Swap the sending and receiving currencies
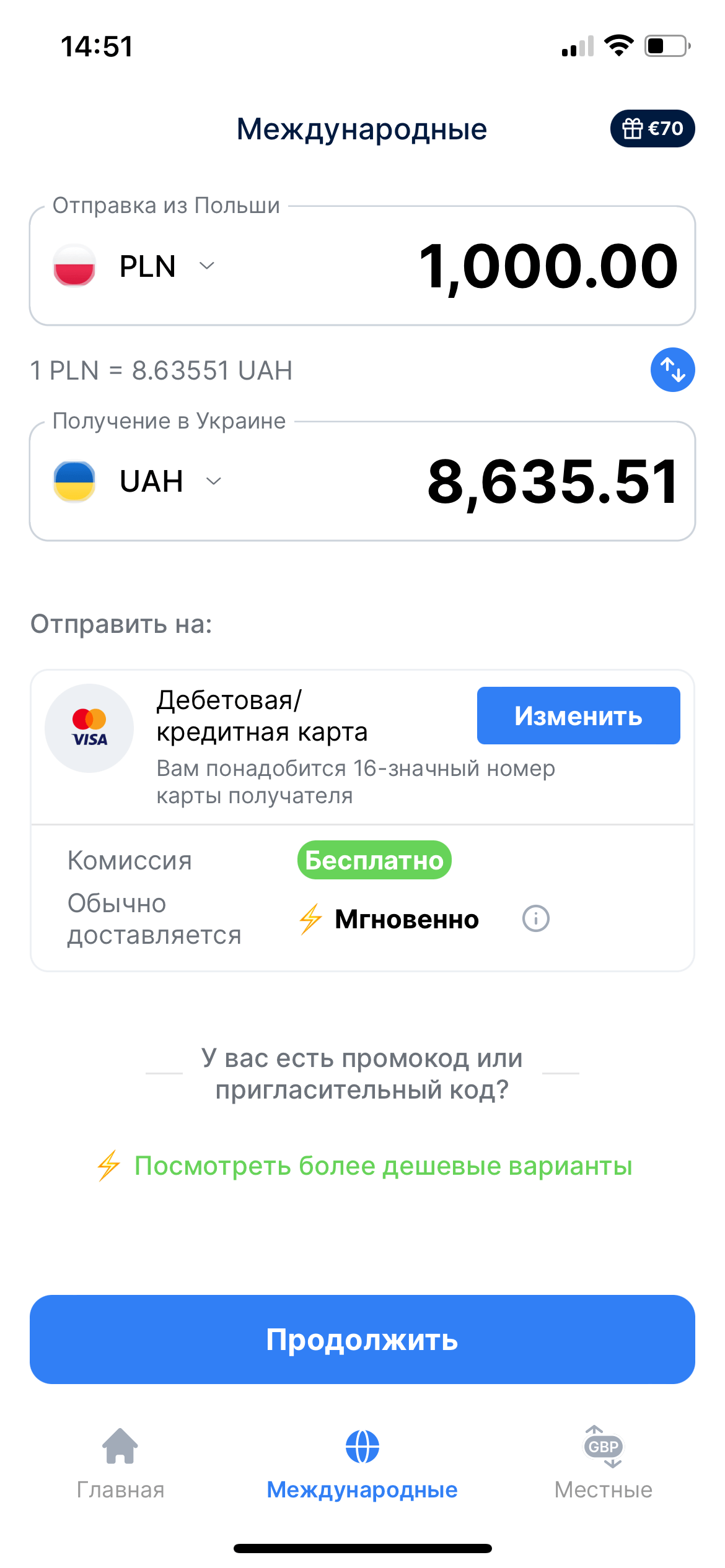 click(672, 370)
